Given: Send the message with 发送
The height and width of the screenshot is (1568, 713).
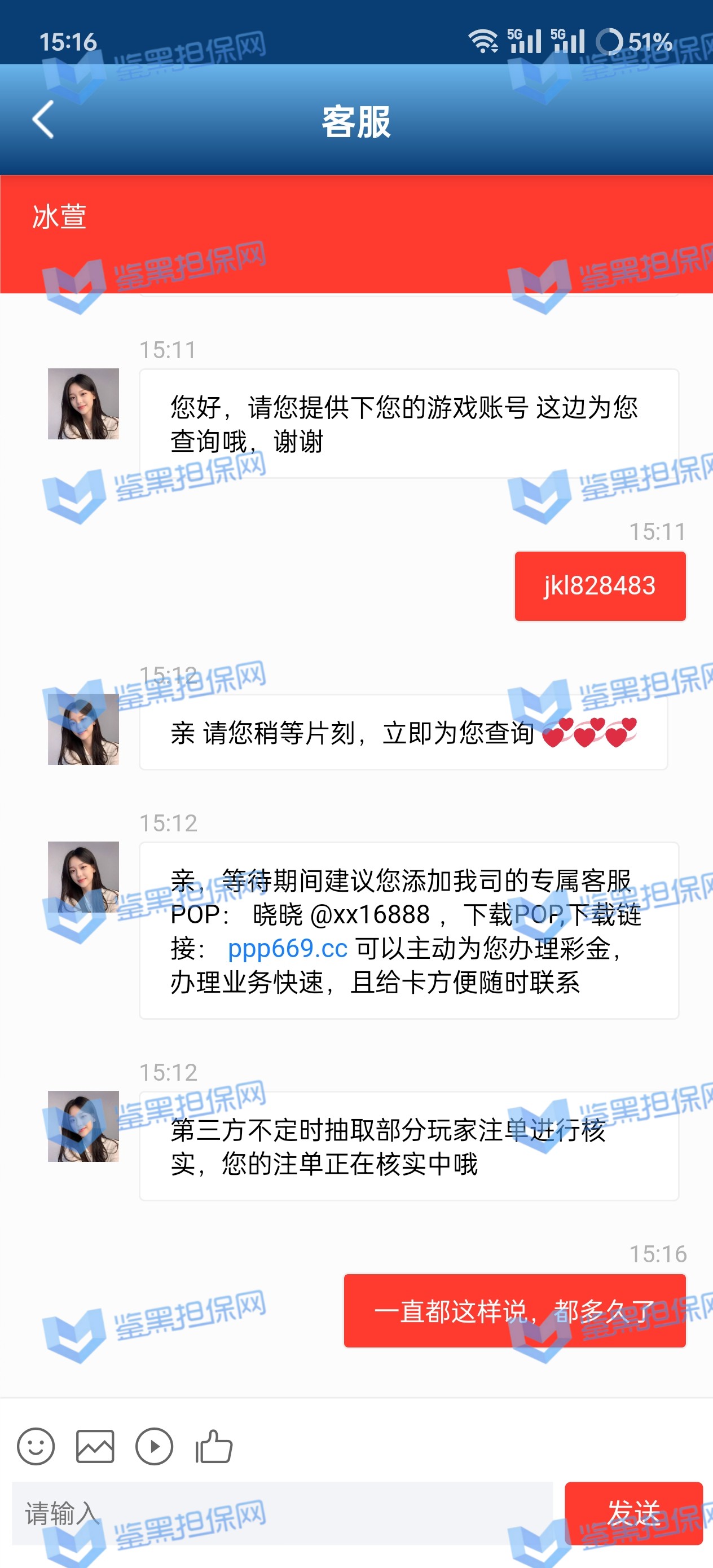Looking at the screenshot, I should 633,1513.
